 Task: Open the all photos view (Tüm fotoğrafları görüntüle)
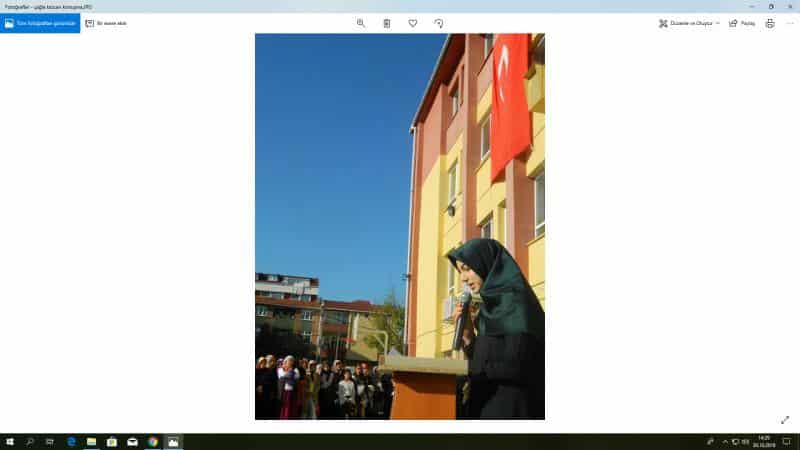[x=40, y=23]
